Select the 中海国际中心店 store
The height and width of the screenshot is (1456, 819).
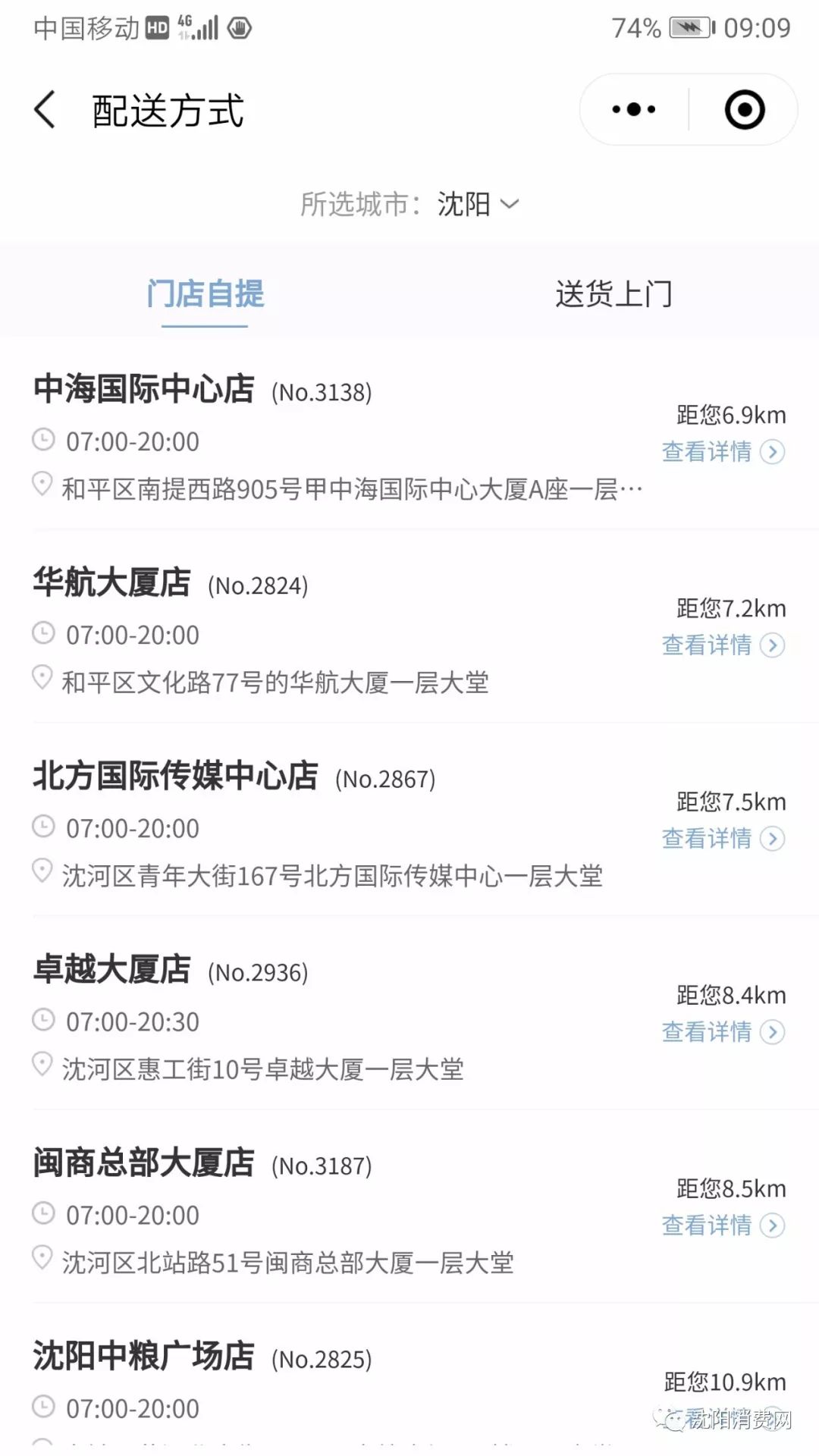pos(144,390)
